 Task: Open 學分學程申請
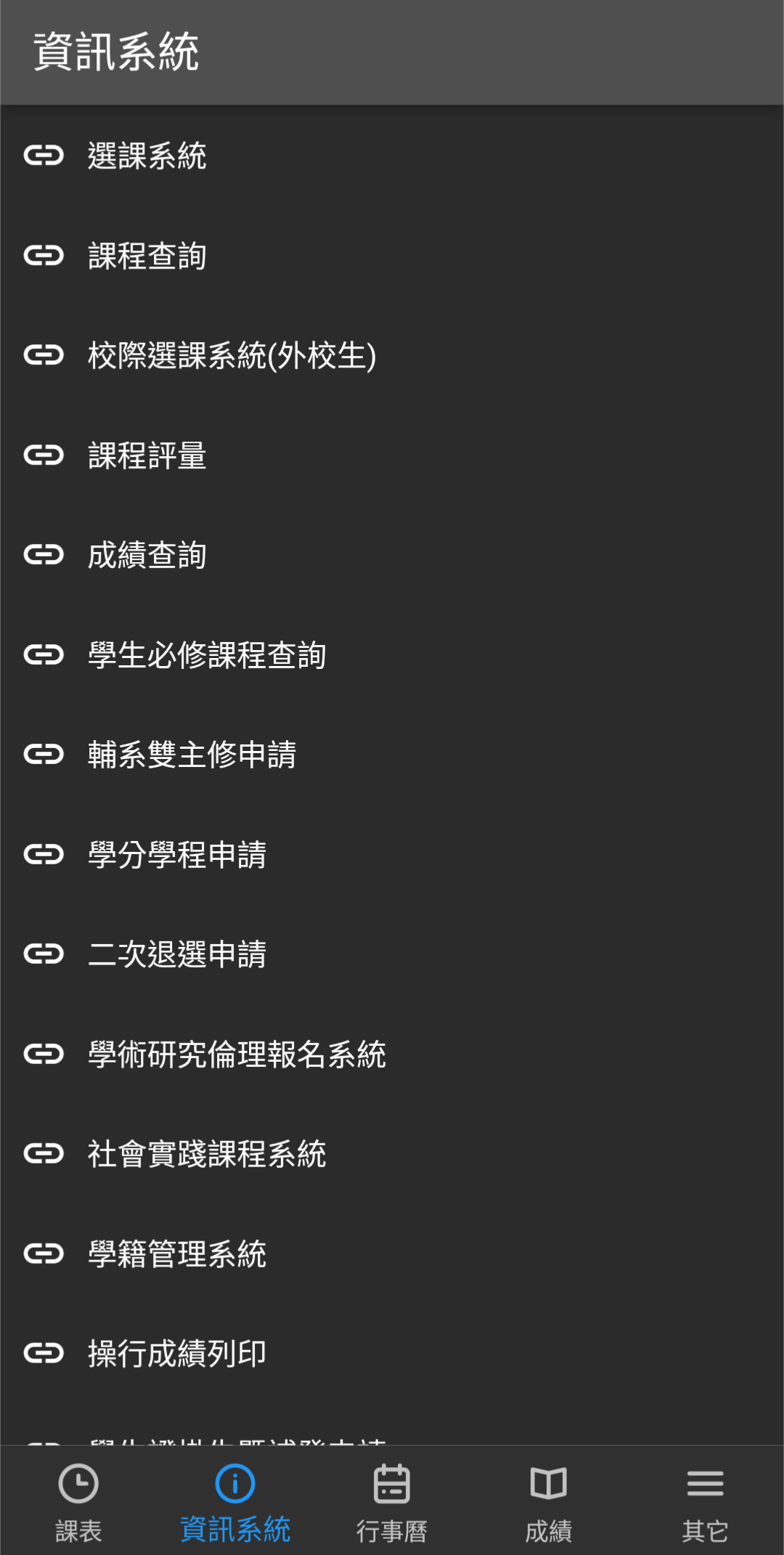tap(177, 854)
